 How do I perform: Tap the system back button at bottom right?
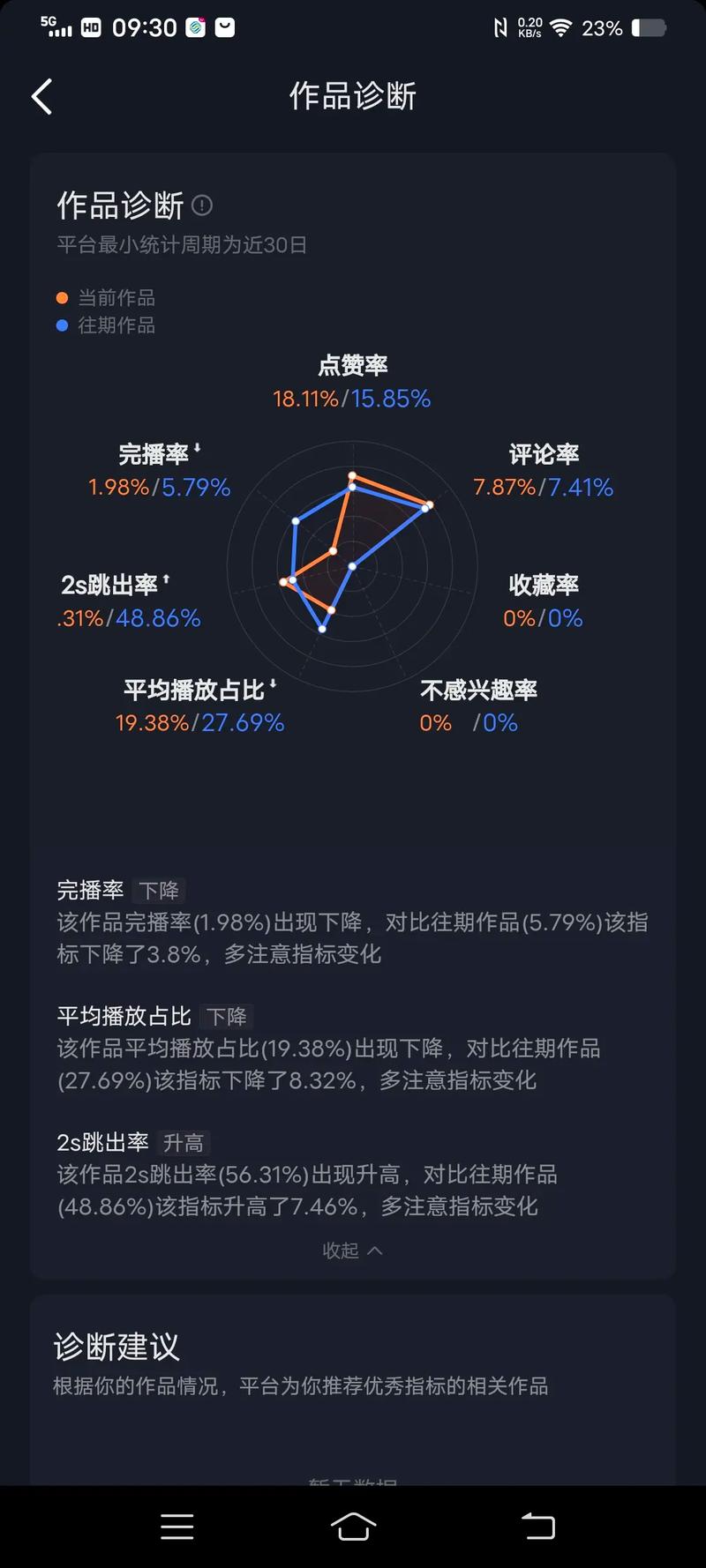point(538,1527)
